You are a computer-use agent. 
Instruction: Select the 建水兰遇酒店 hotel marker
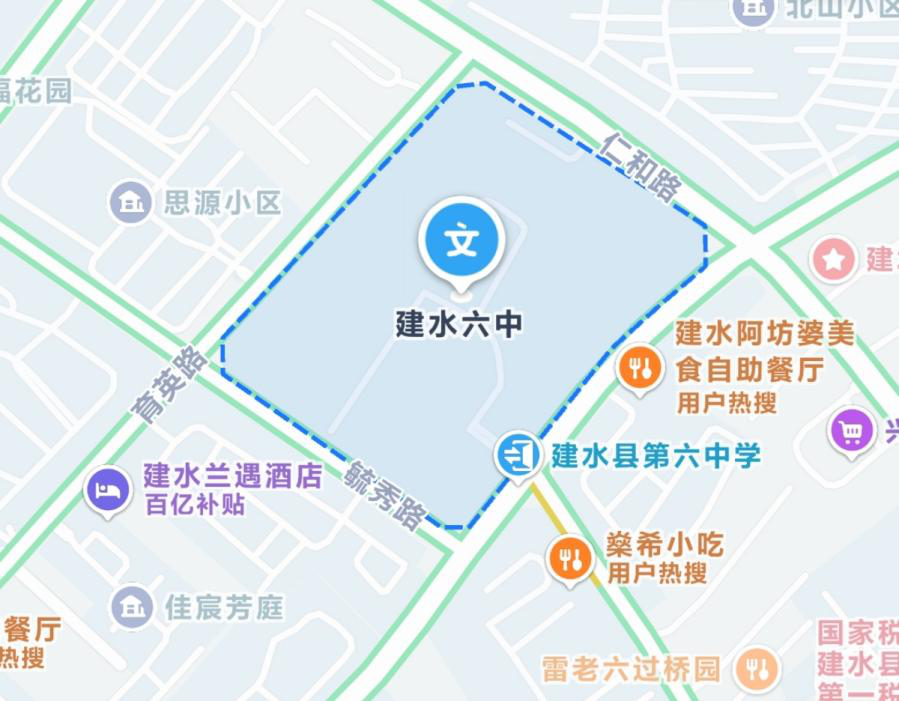tap(107, 489)
